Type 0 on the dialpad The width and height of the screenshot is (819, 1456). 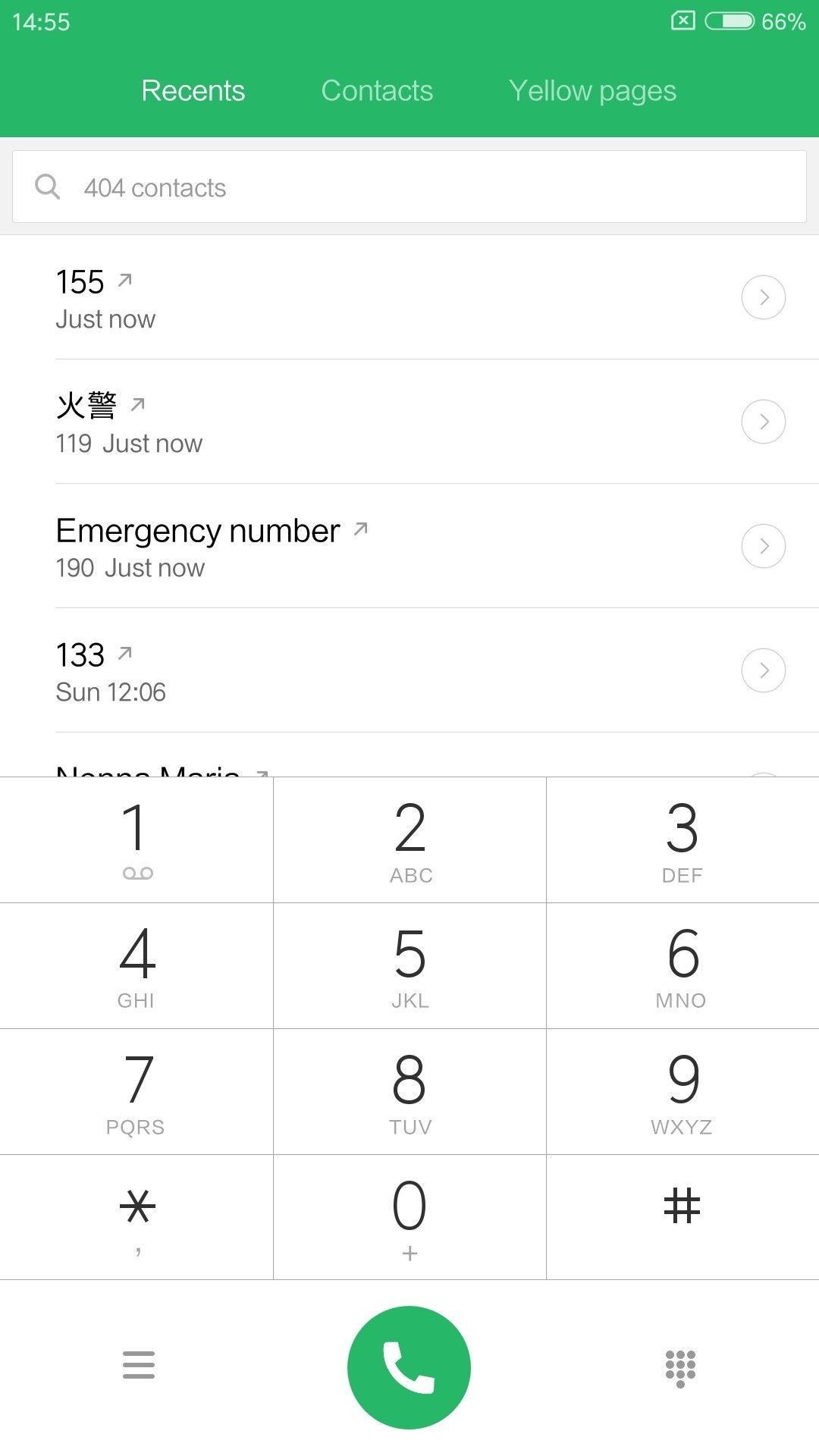pos(409,1217)
